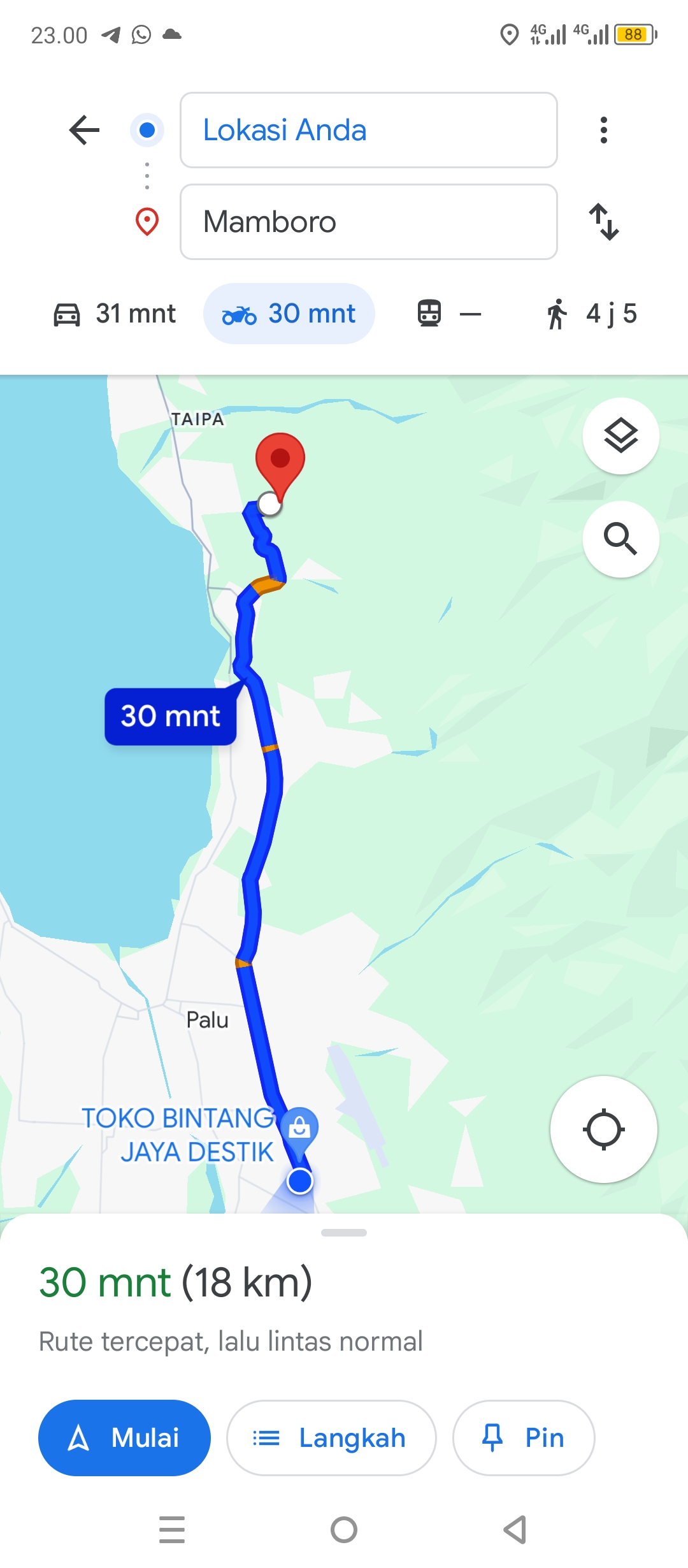The width and height of the screenshot is (688, 1568).
Task: Go back using the top-left arrow
Action: pos(84,130)
